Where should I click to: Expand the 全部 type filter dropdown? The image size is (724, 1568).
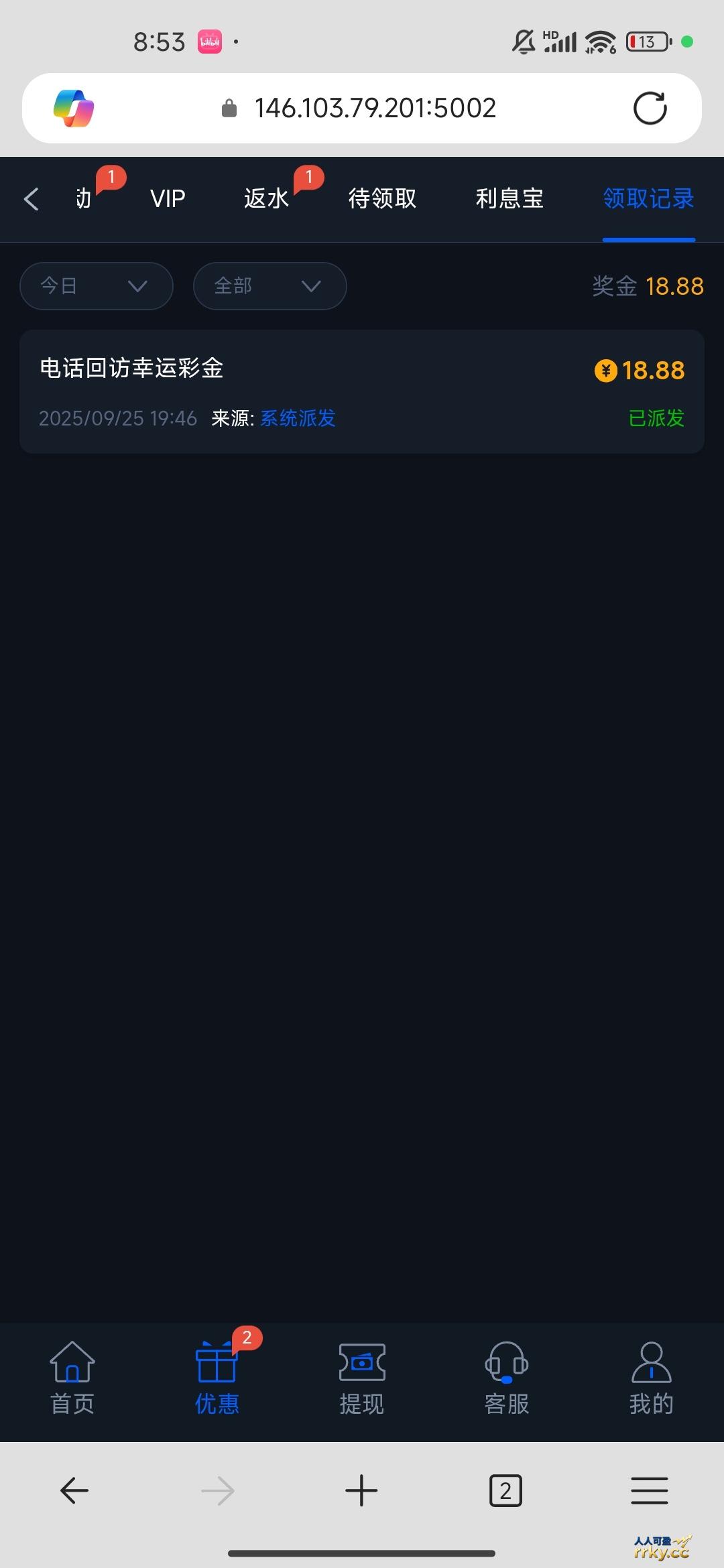269,286
